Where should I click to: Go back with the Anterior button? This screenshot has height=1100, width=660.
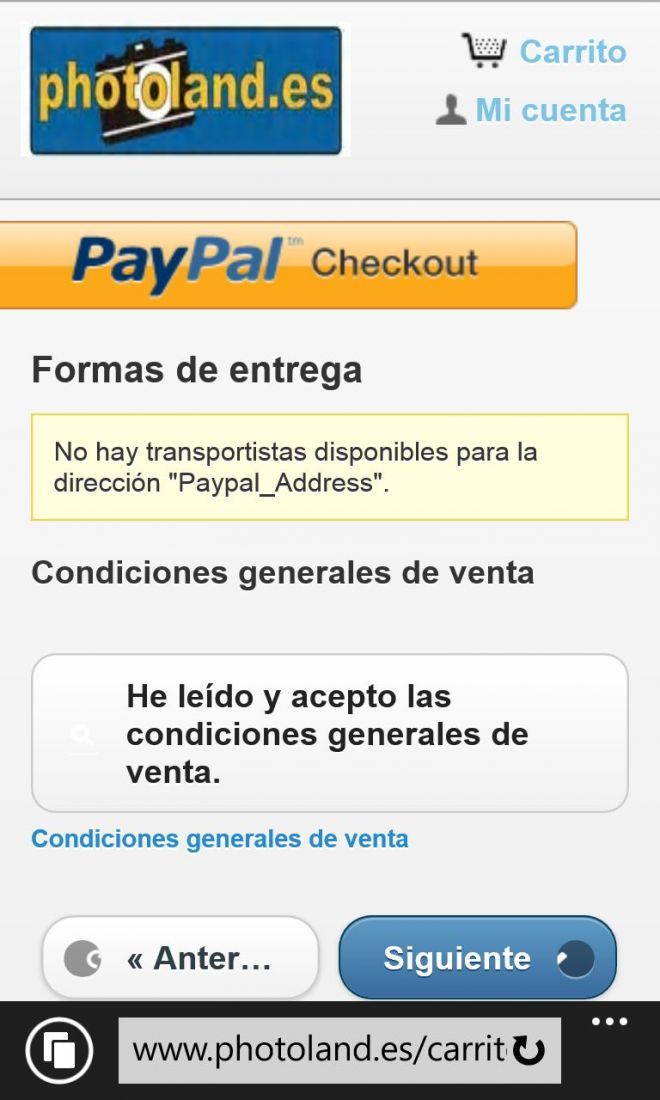coord(180,958)
